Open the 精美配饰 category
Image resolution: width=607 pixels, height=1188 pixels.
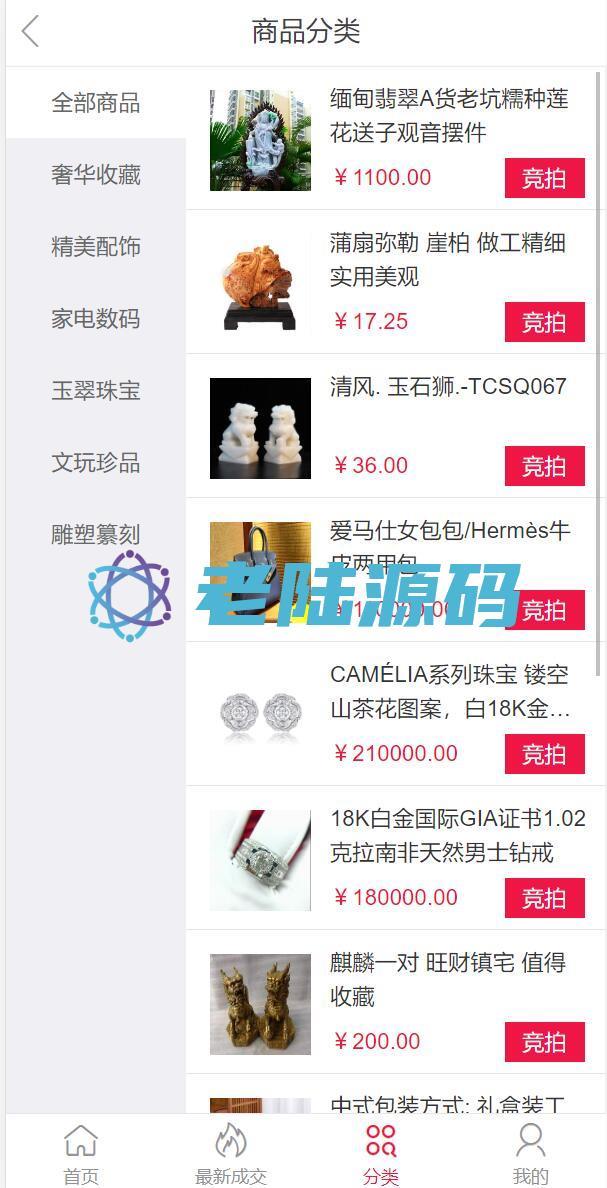(96, 247)
